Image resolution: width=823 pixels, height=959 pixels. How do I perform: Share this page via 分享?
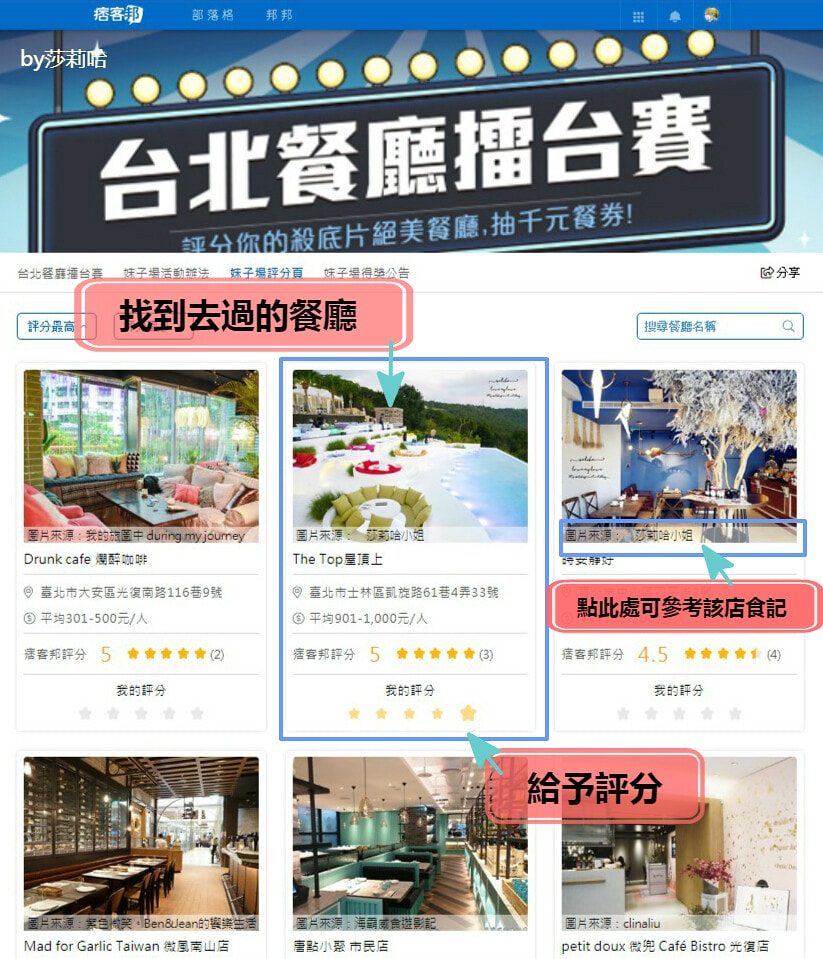click(780, 273)
